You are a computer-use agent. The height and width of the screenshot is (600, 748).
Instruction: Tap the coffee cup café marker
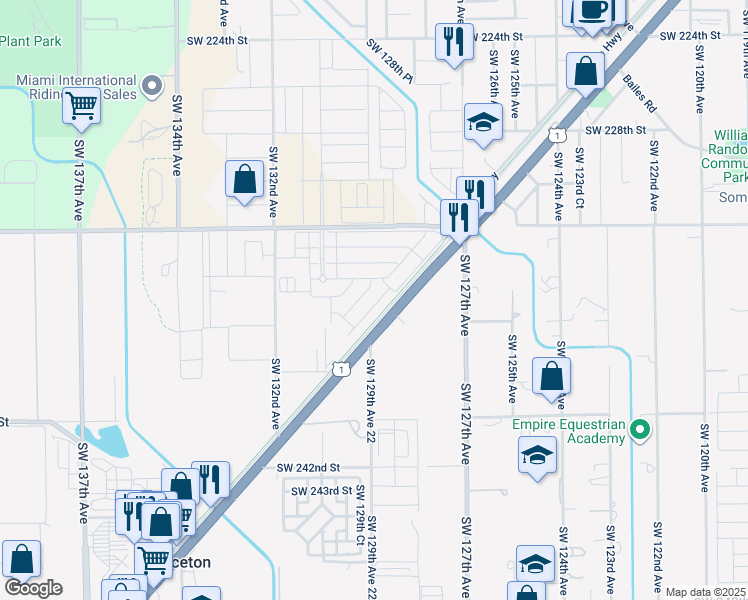[x=592, y=12]
